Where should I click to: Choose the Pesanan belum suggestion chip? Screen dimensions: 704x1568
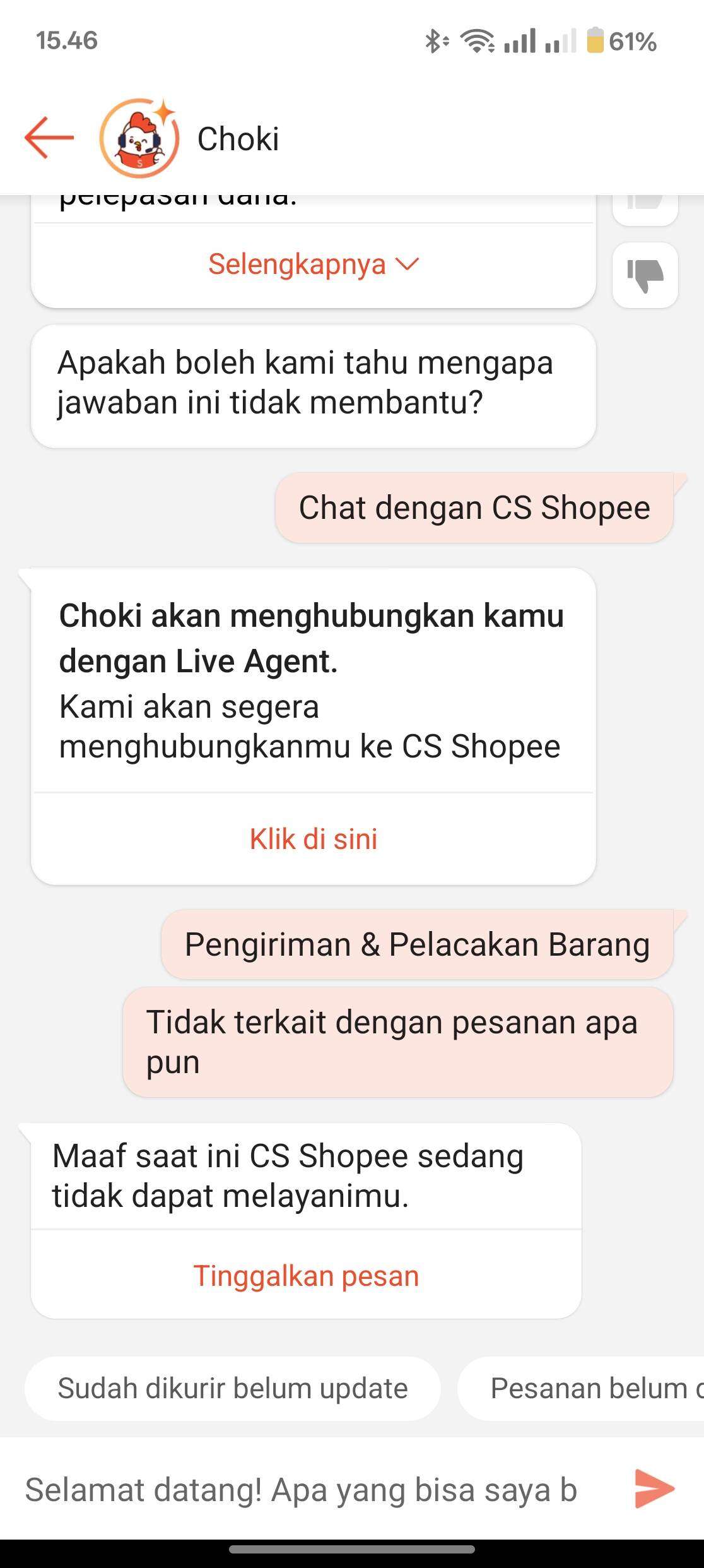tap(581, 1388)
